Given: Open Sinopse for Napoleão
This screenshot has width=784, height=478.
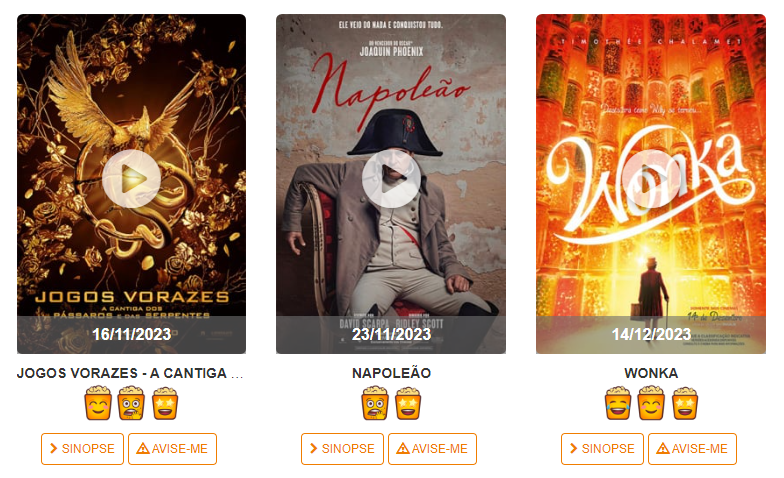Looking at the screenshot, I should (342, 449).
